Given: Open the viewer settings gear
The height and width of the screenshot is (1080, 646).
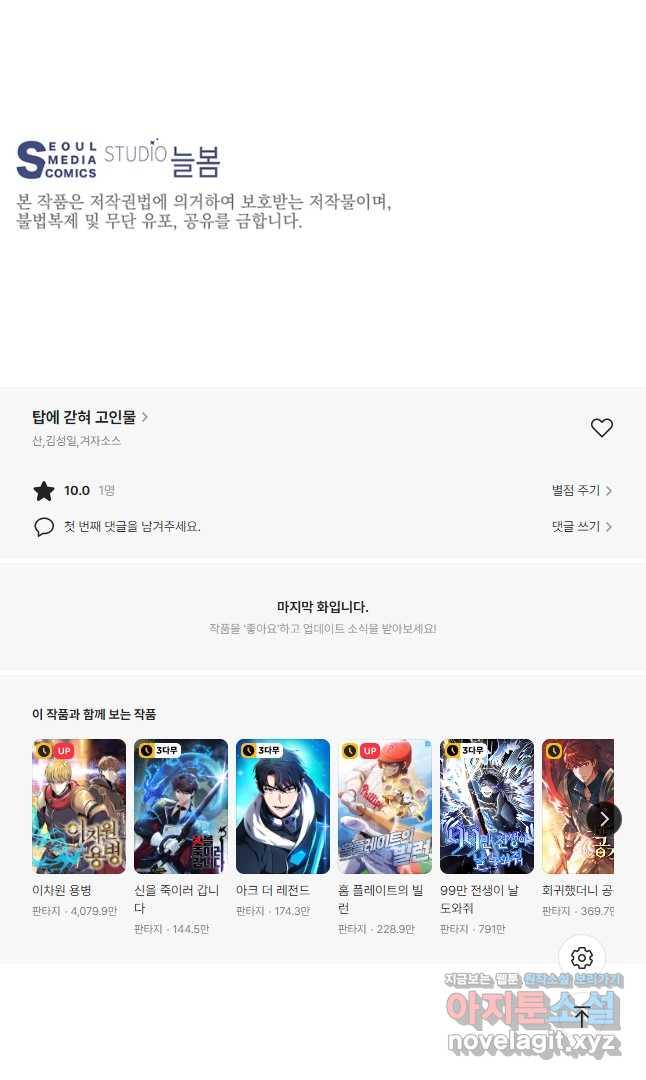Looking at the screenshot, I should (x=582, y=958).
